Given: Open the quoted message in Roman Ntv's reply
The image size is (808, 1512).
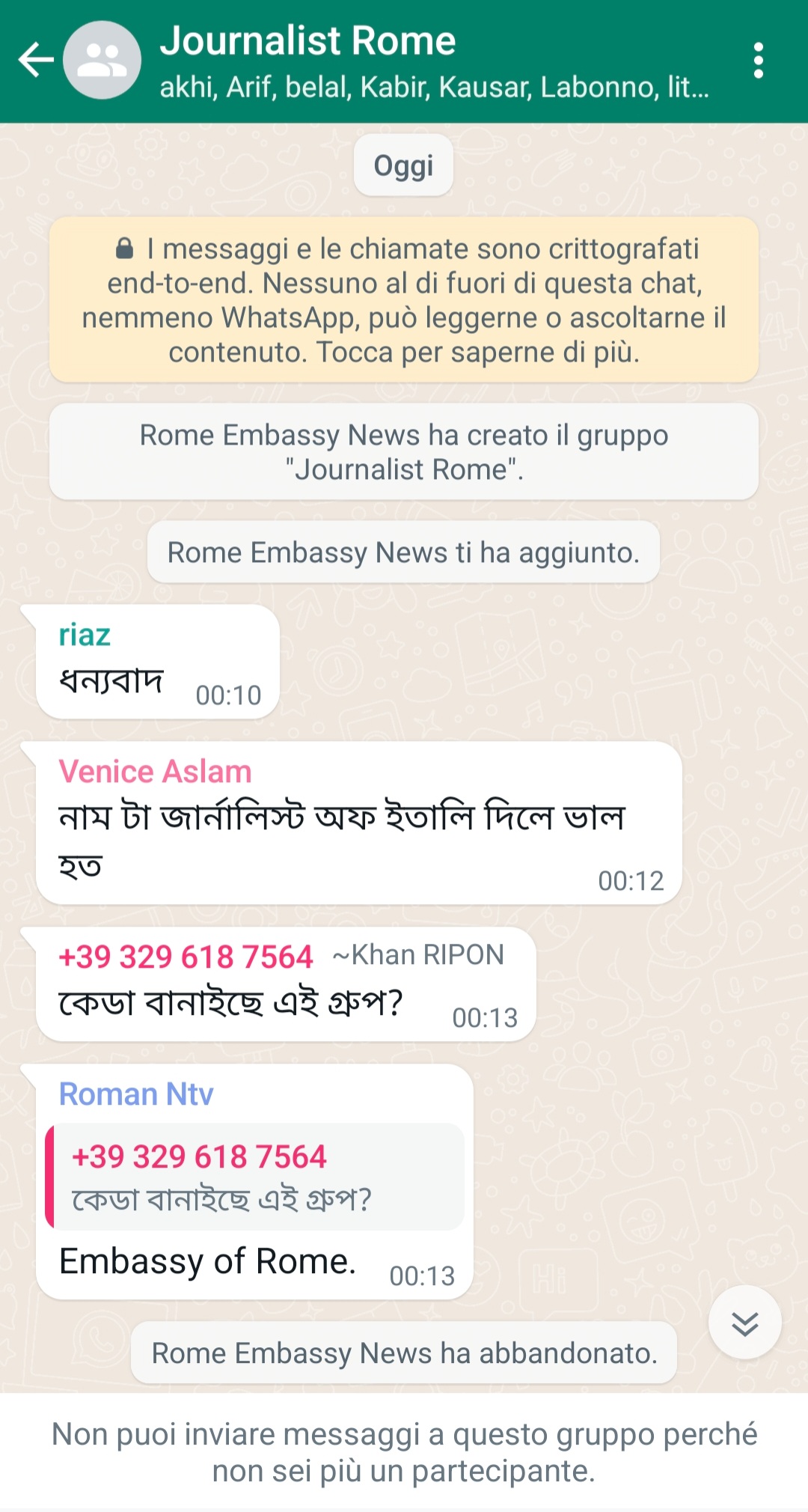Looking at the screenshot, I should 254,1177.
